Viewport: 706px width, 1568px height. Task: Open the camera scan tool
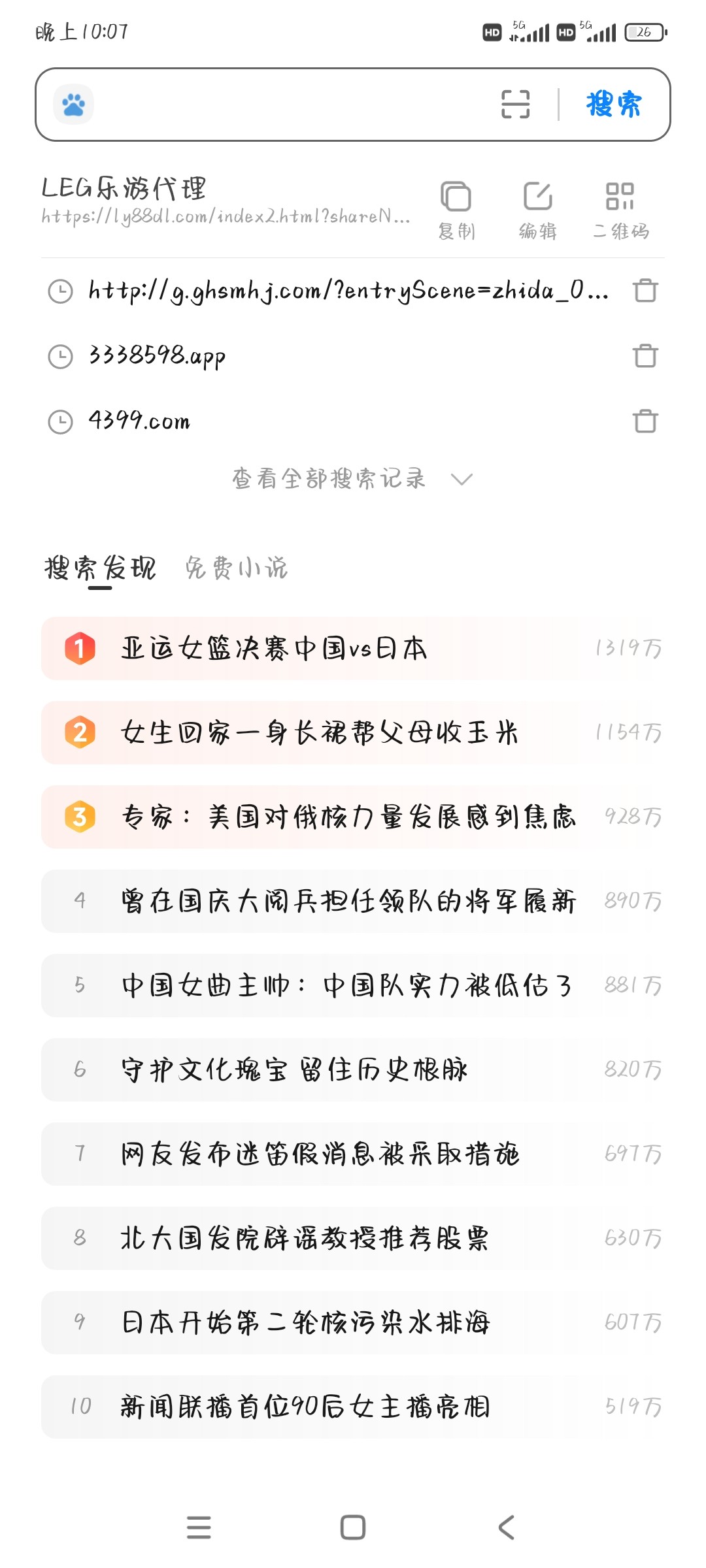[x=516, y=105]
